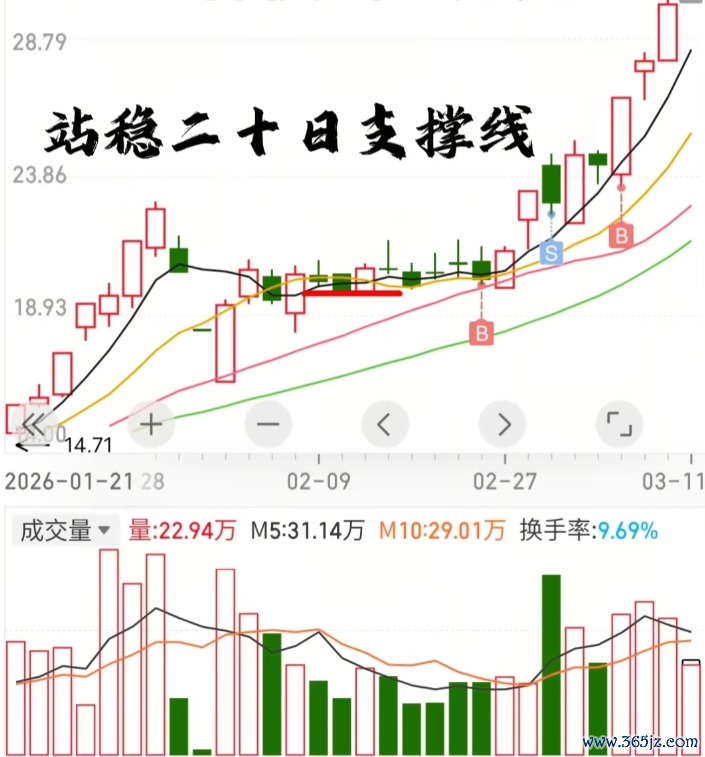Expand the chart to fullscreen
Viewport: 705px width, 757px height.
click(620, 424)
